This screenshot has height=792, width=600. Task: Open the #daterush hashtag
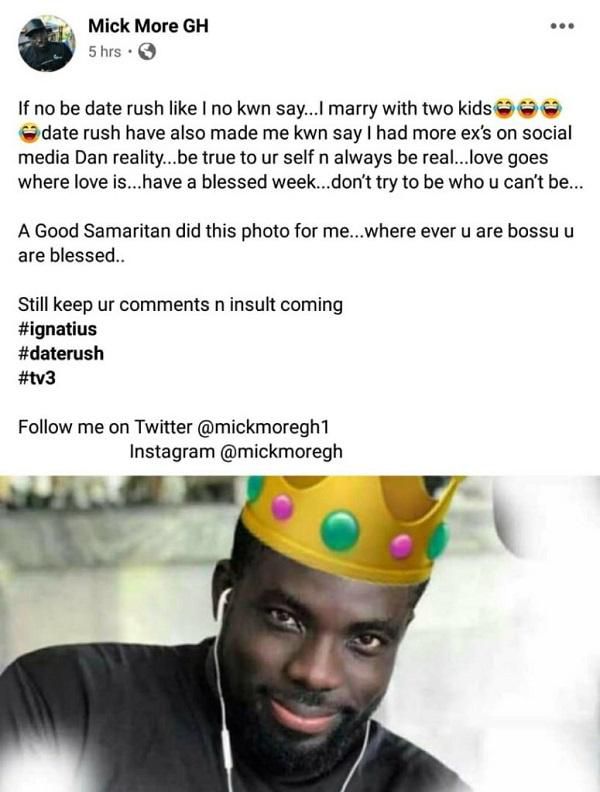(x=60, y=353)
